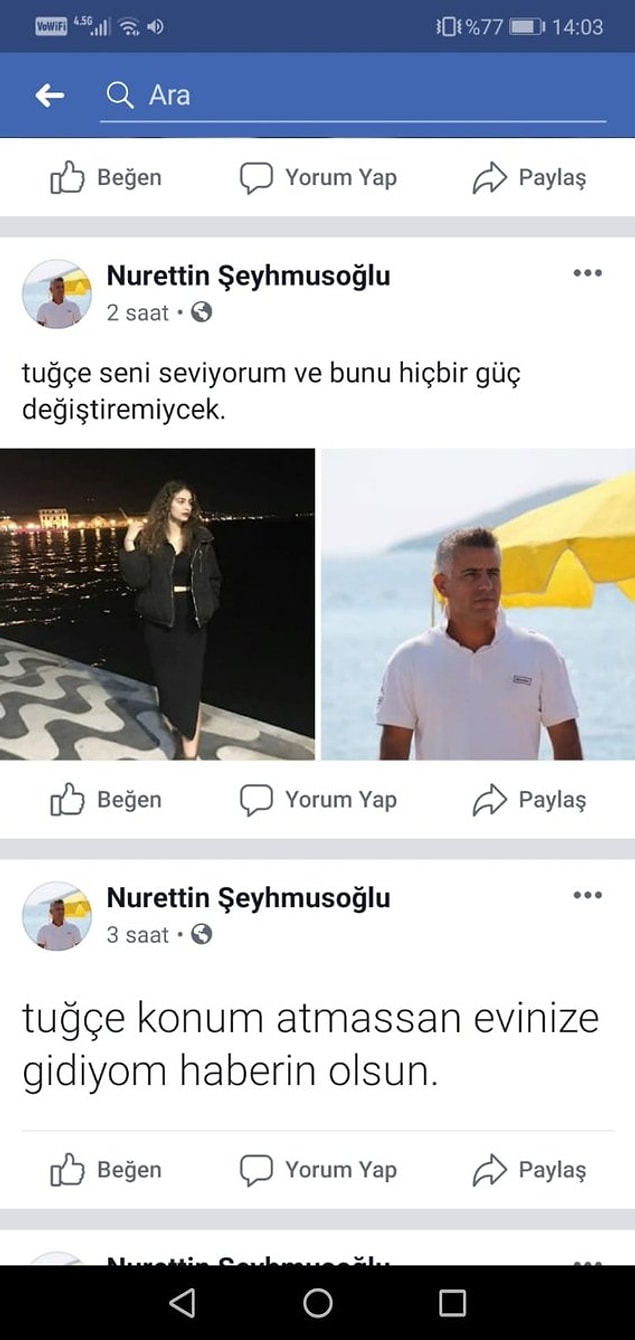Open the yellow umbrella beach photo
635x1340 pixels.
coord(478,604)
